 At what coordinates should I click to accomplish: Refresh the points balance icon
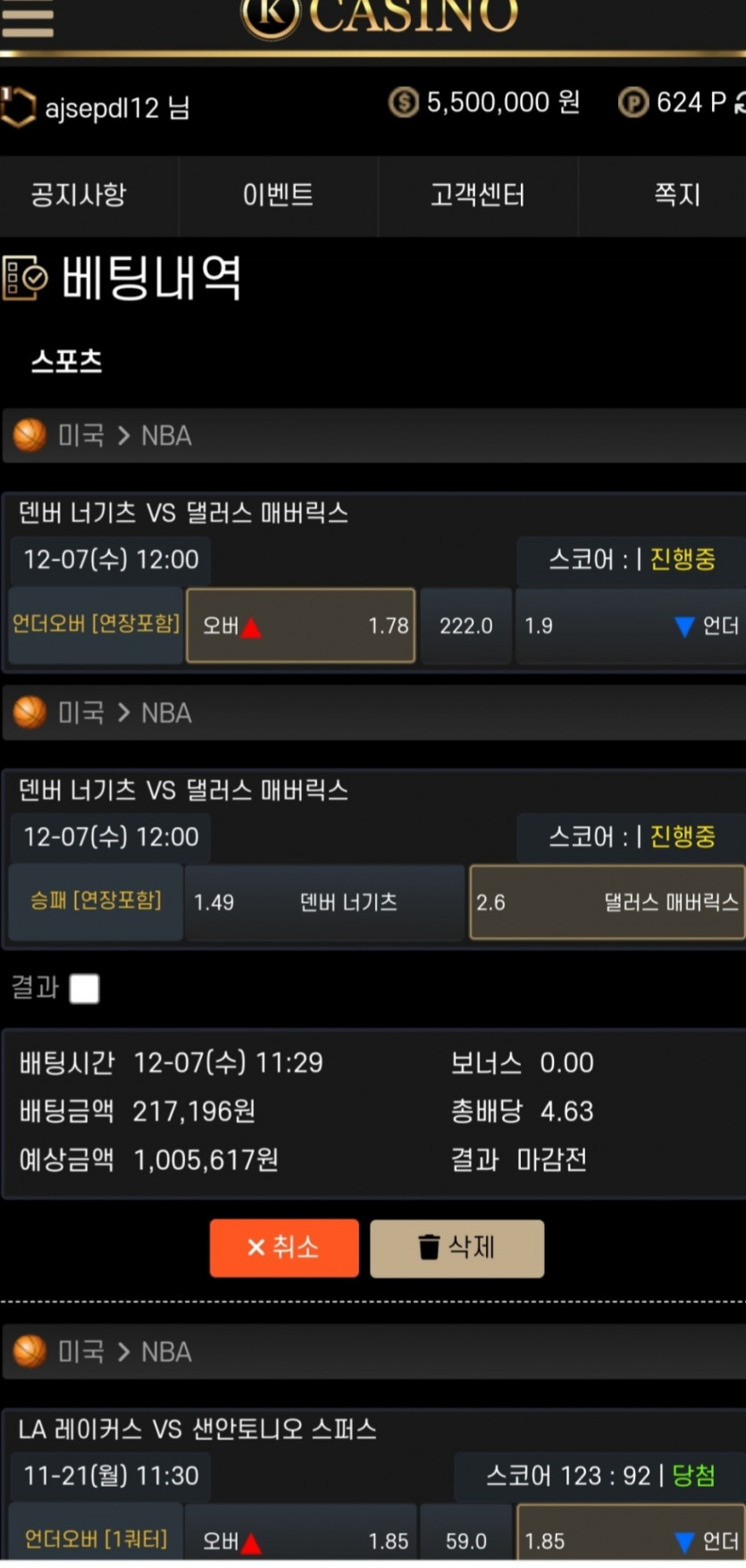pyautogui.click(x=740, y=104)
